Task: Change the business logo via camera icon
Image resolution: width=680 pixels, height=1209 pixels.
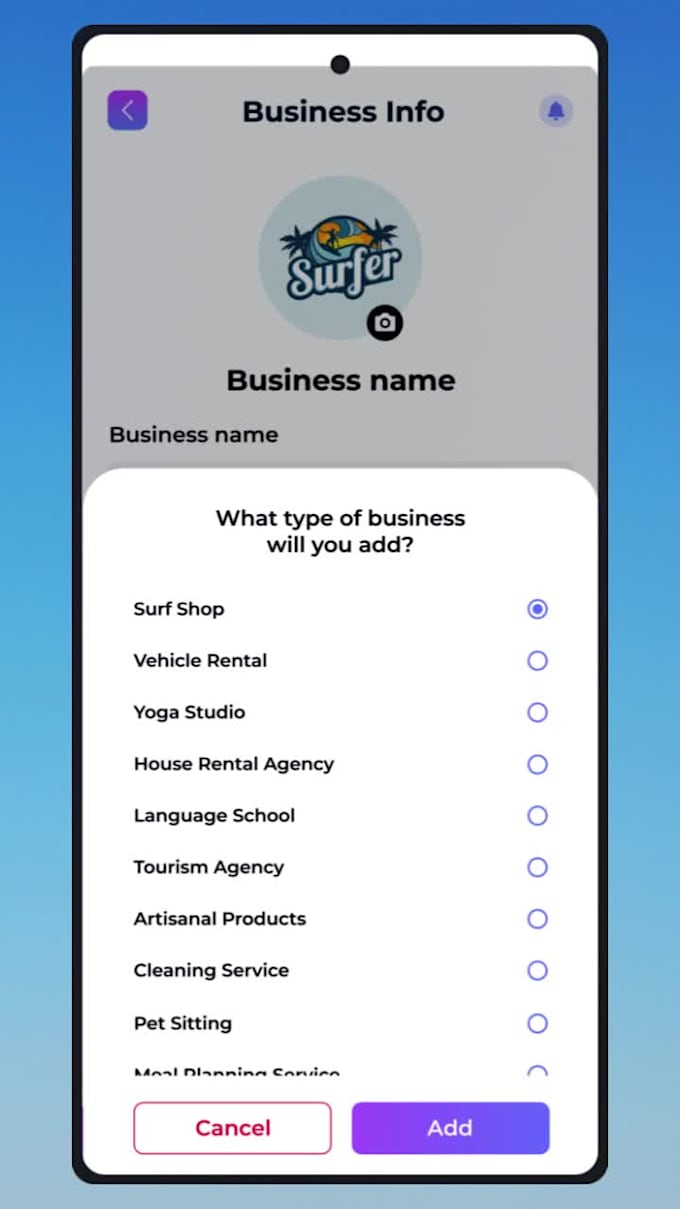Action: 385,323
